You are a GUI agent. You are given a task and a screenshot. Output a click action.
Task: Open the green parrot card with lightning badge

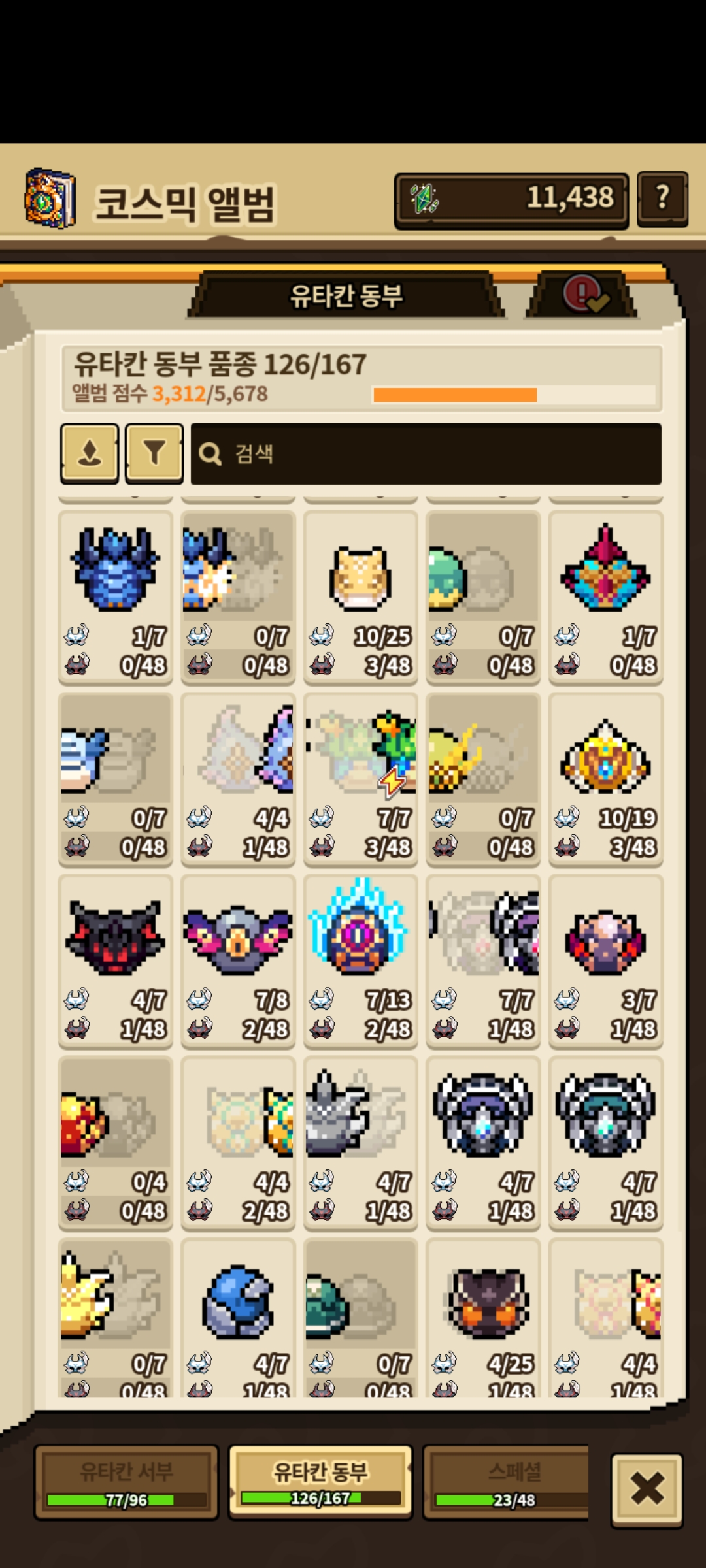pyautogui.click(x=360, y=779)
